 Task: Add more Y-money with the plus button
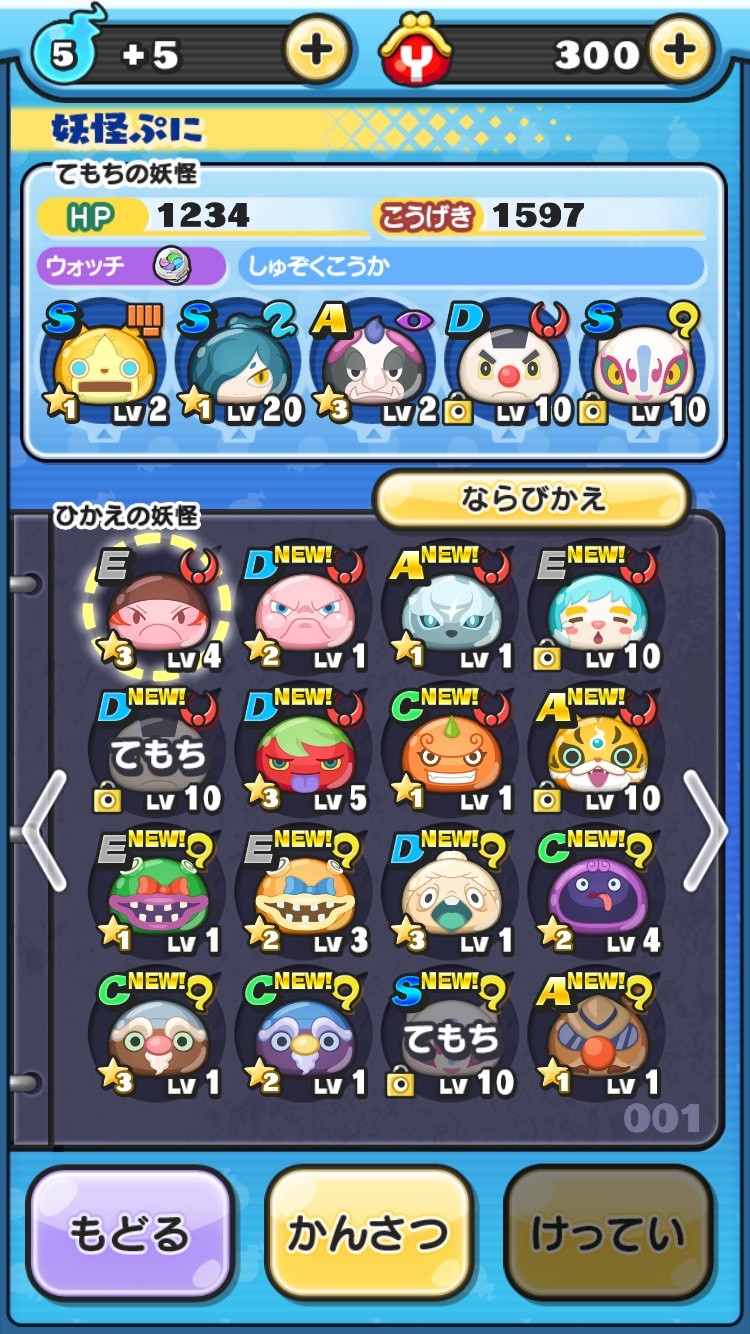click(681, 50)
